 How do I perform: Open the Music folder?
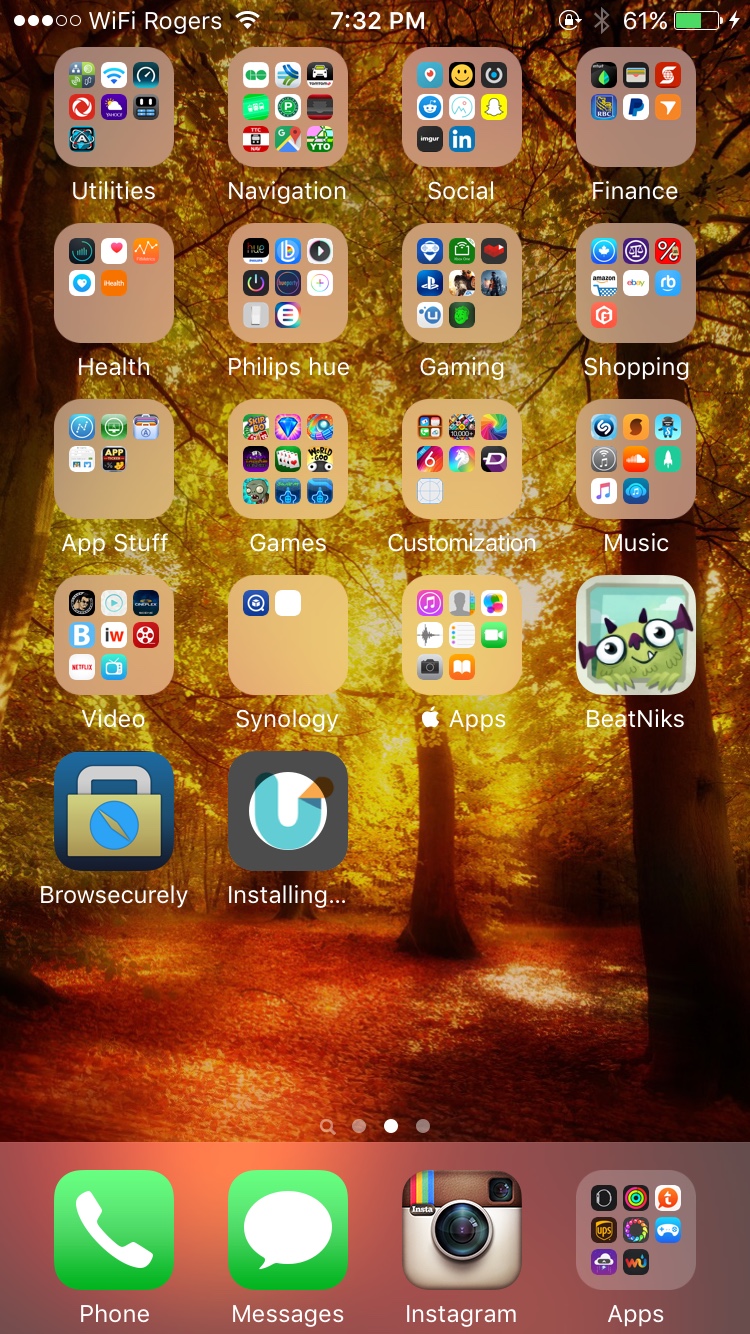pos(636,459)
